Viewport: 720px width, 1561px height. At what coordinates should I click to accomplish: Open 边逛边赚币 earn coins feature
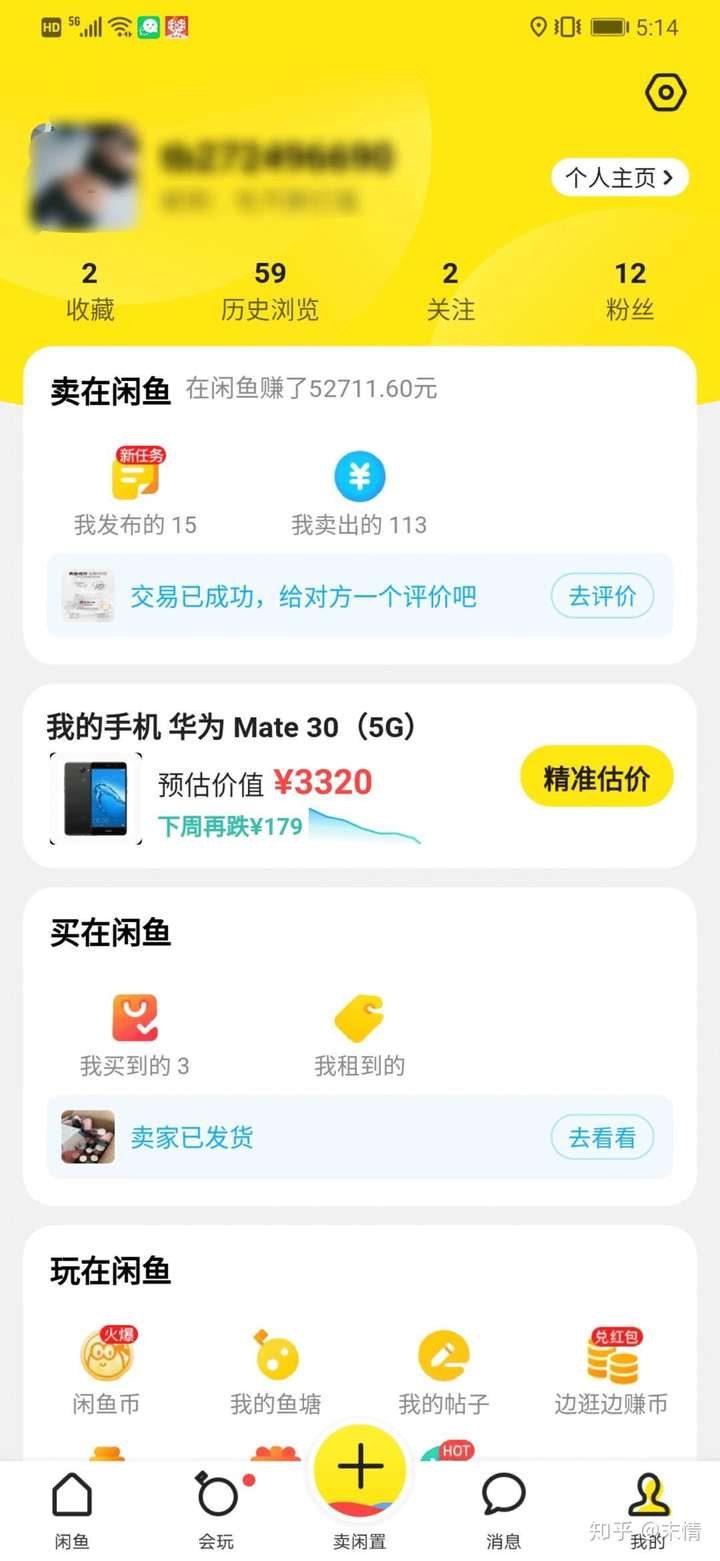611,1355
